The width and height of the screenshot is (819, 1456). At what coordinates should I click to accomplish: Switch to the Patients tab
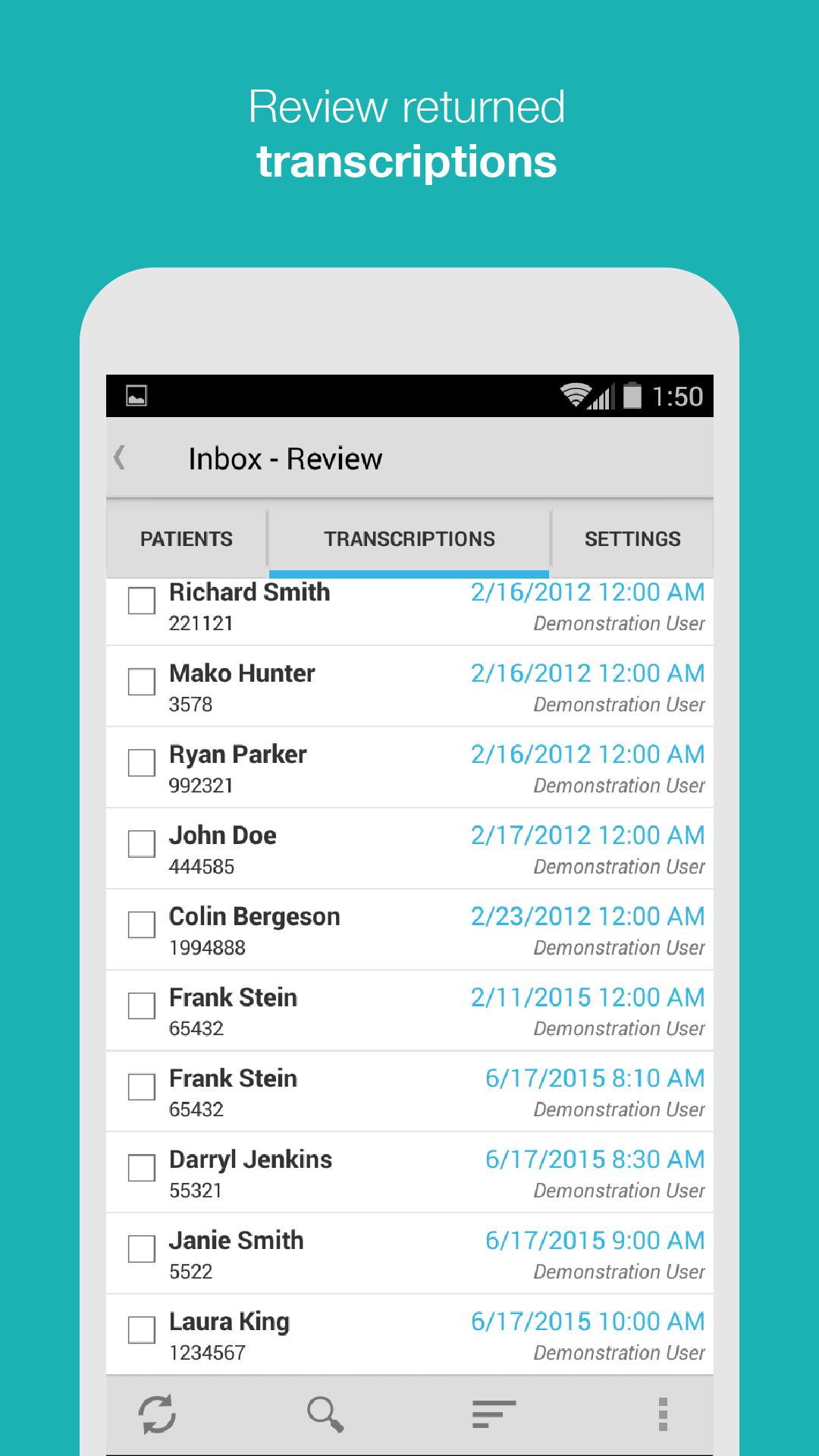pyautogui.click(x=186, y=539)
